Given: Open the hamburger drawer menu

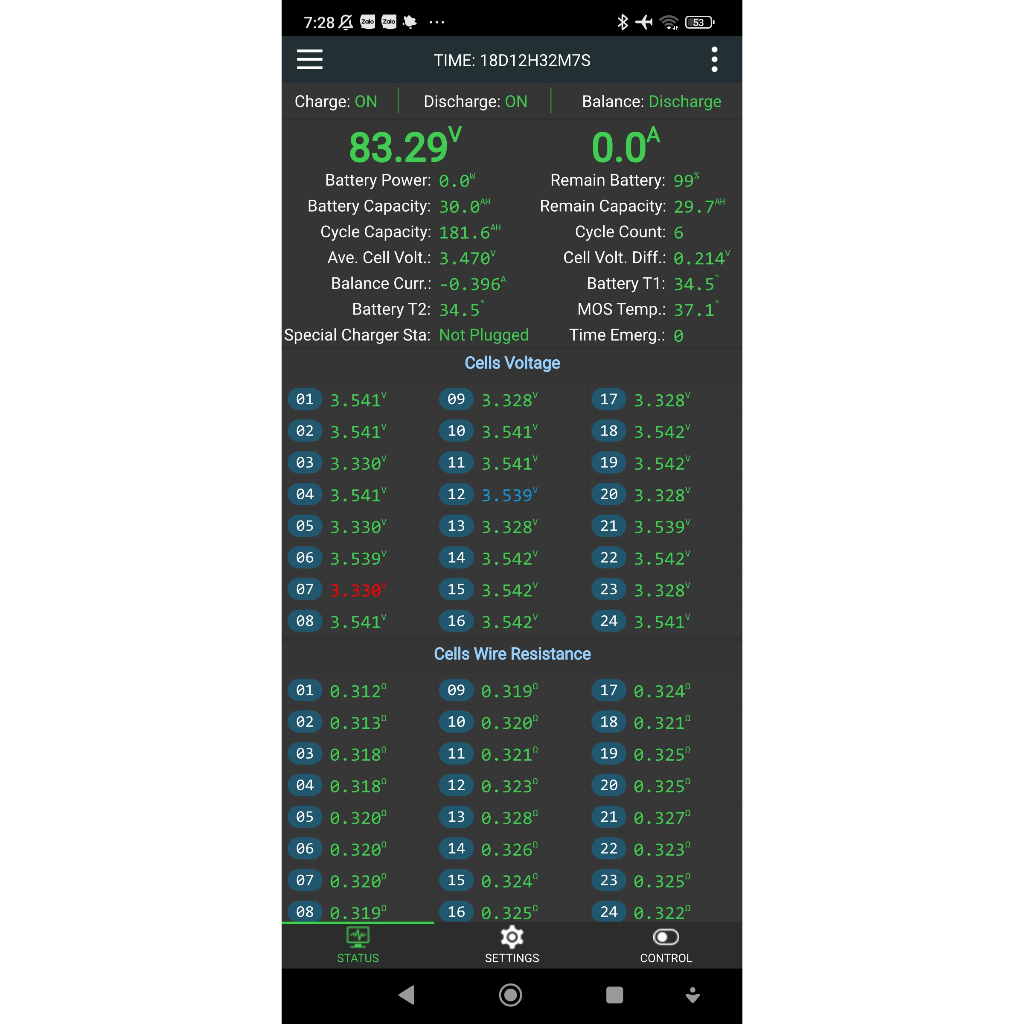Looking at the screenshot, I should 310,60.
